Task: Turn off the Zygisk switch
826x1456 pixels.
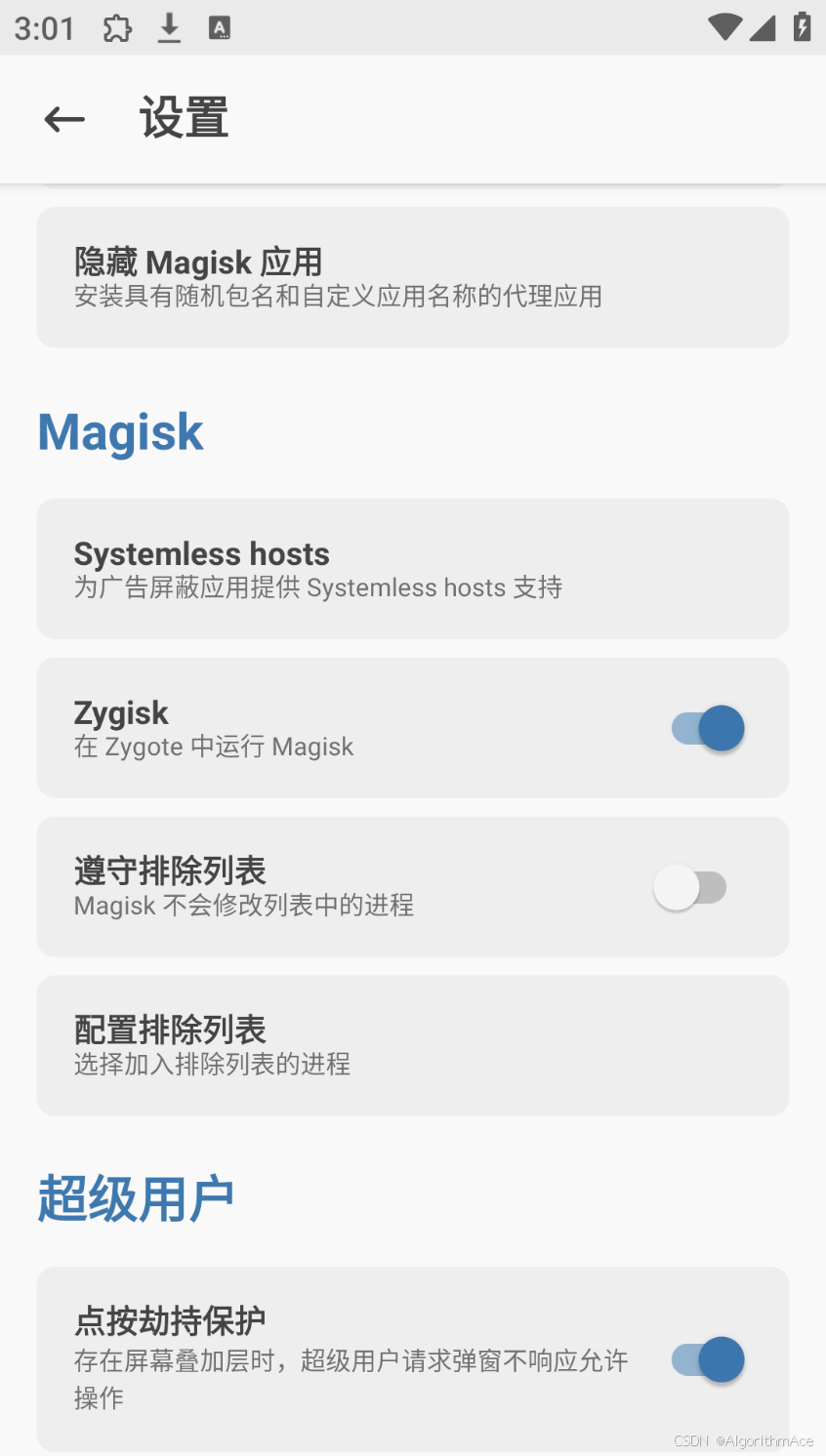Action: click(x=708, y=728)
